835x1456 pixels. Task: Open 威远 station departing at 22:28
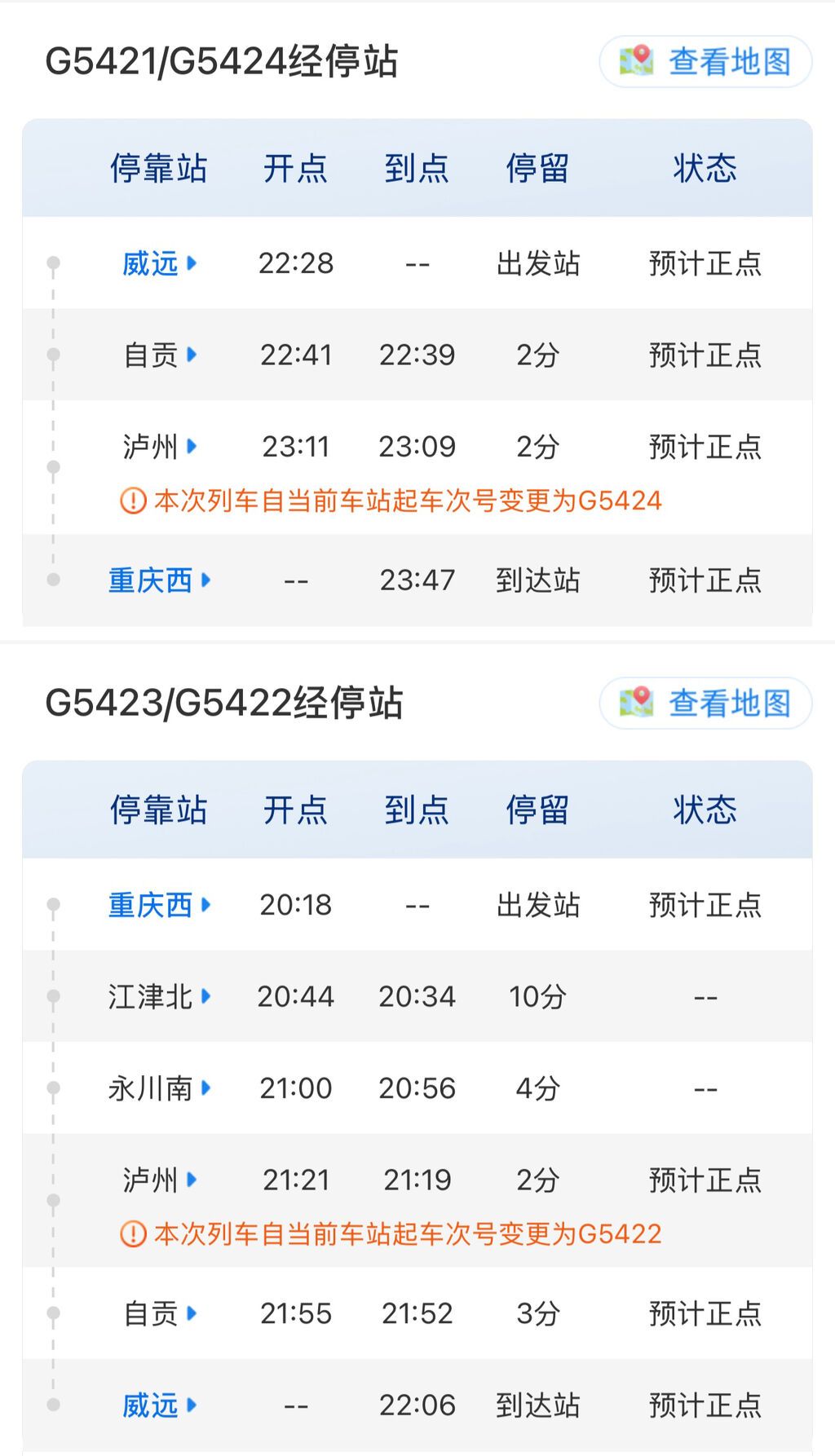click(x=158, y=263)
